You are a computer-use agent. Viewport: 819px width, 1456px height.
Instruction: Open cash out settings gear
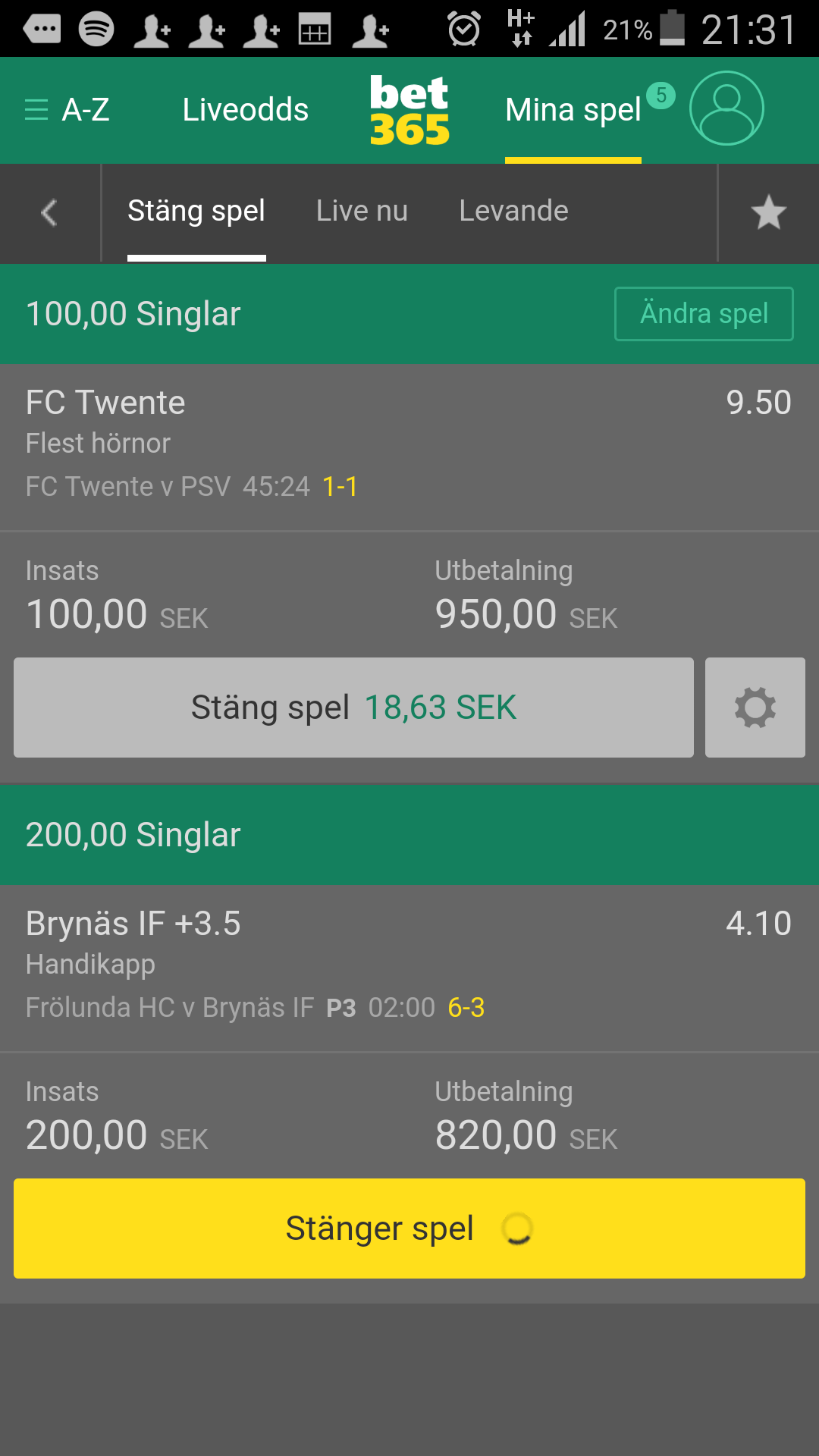coord(755,708)
